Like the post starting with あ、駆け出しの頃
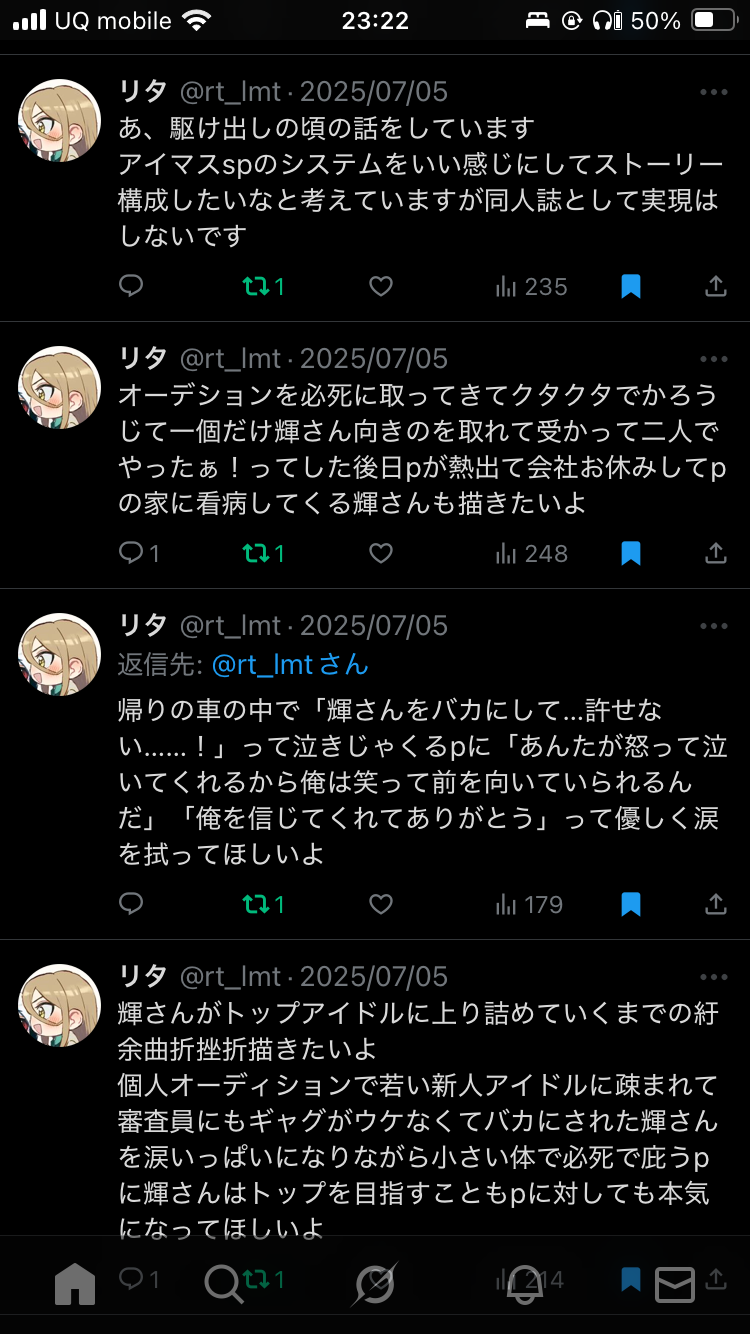The width and height of the screenshot is (750, 1334). point(381,287)
